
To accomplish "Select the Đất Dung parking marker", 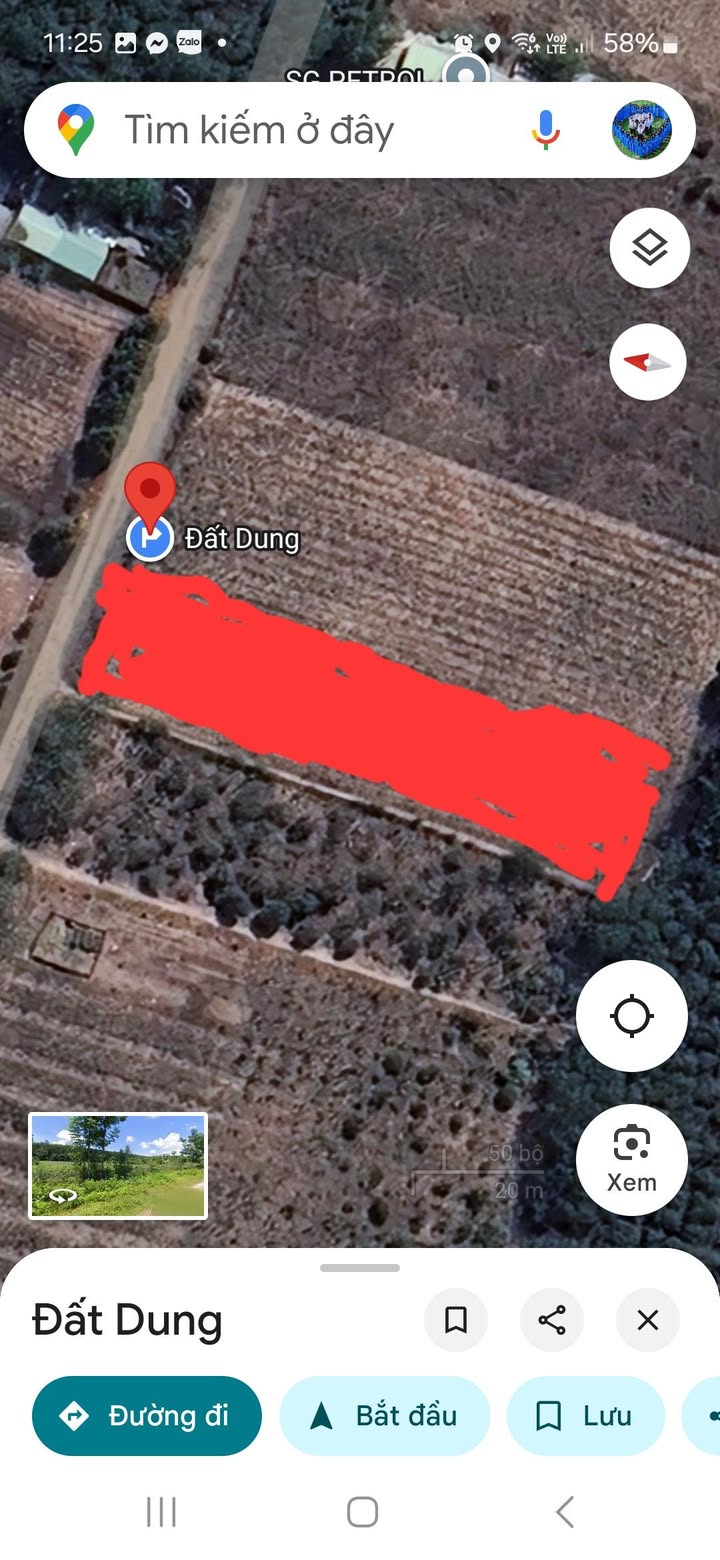I will click(150, 538).
